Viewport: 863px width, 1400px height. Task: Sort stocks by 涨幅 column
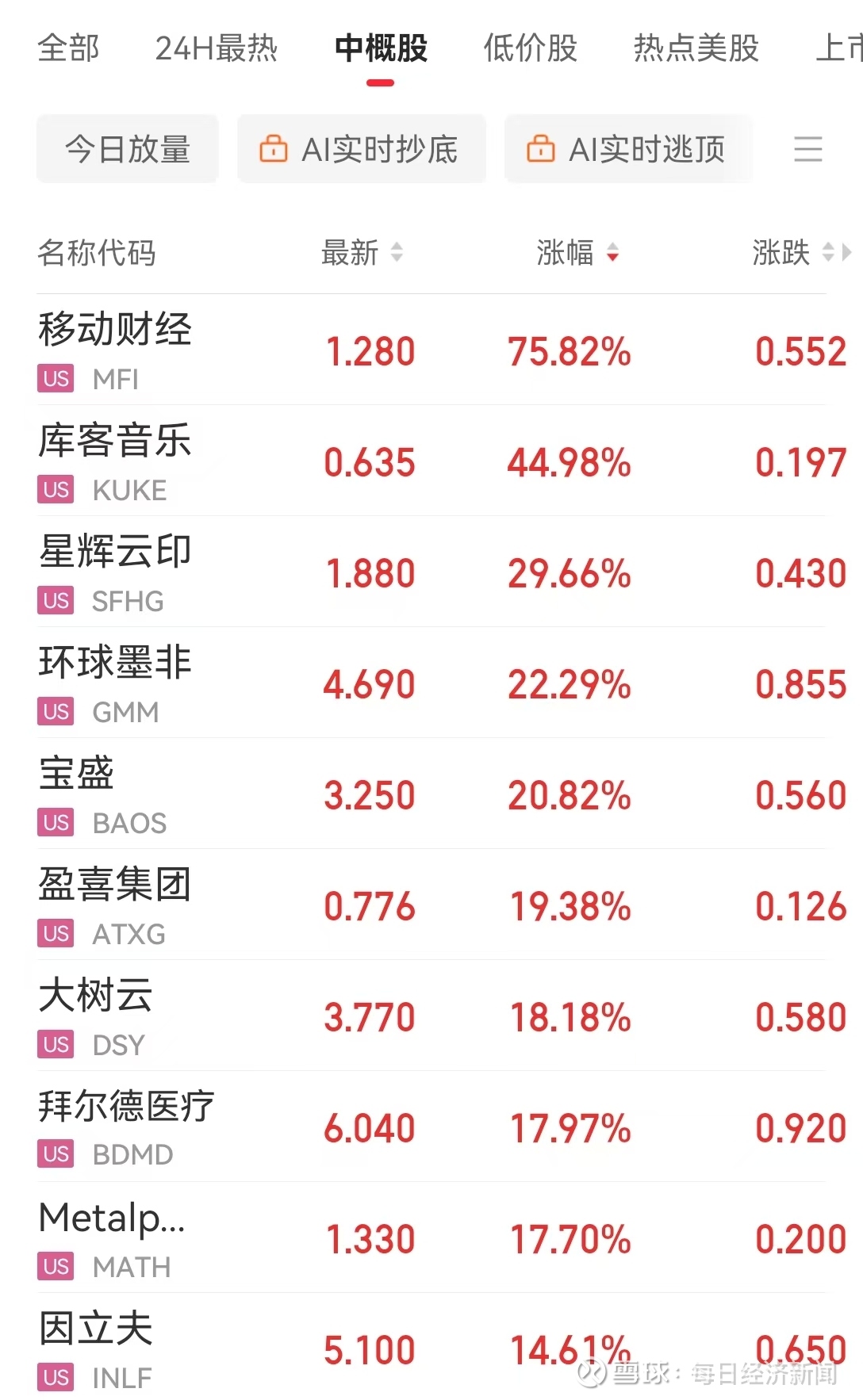coord(577,253)
